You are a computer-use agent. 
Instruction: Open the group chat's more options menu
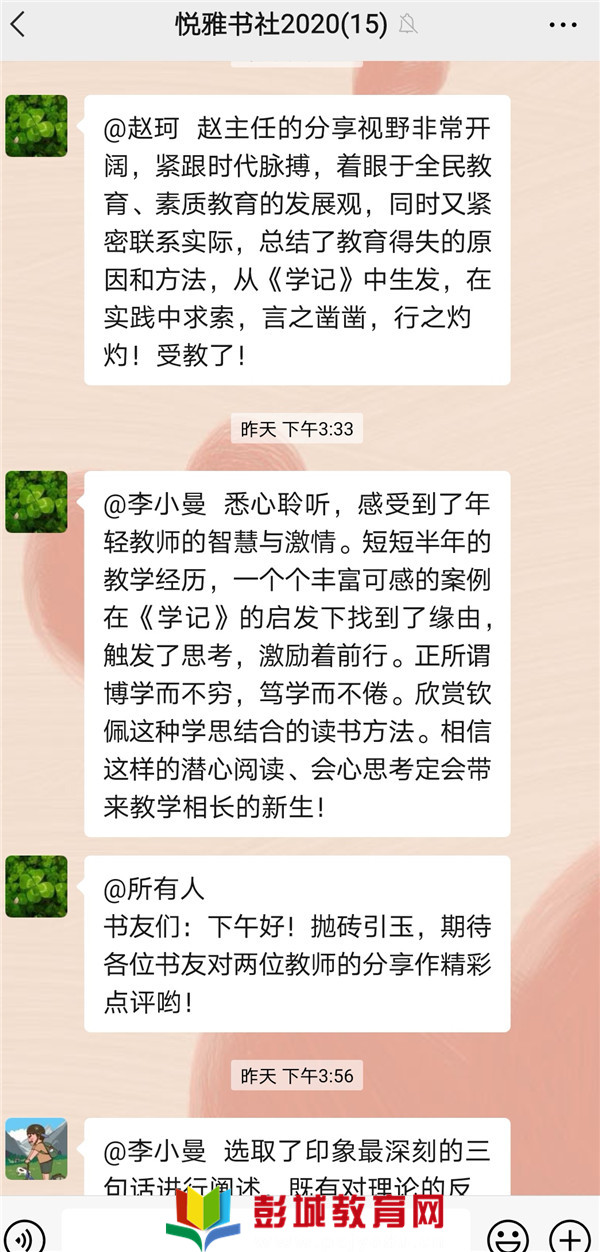[564, 26]
